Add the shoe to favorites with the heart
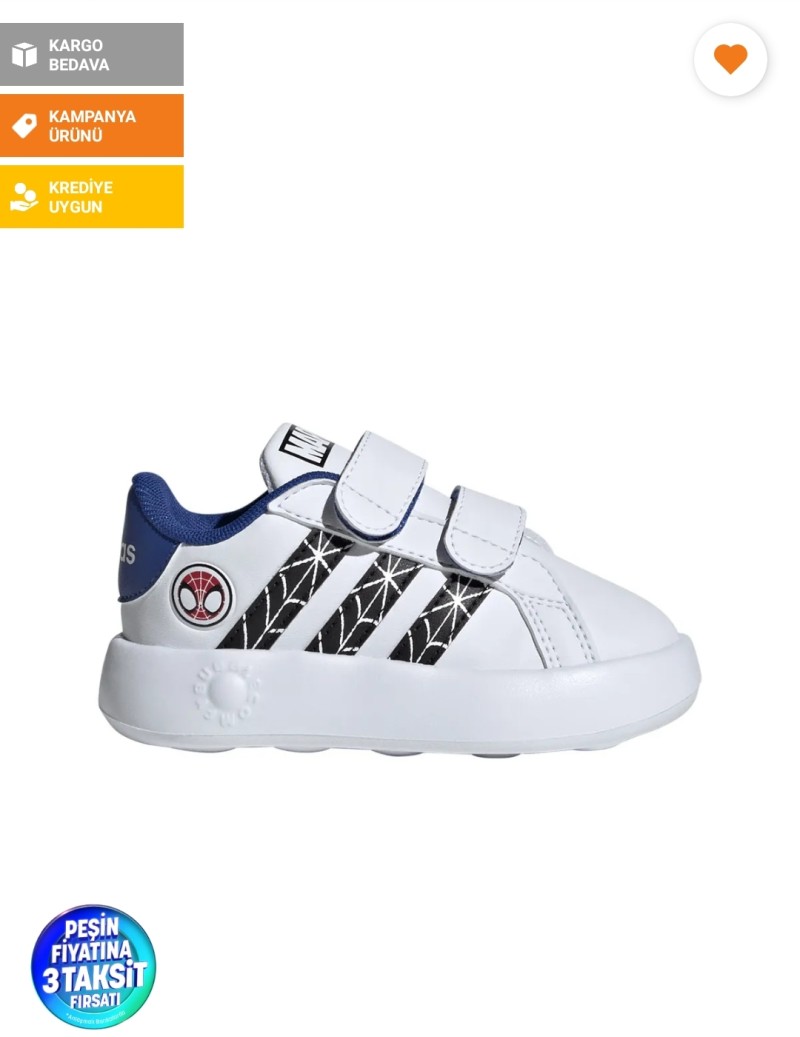800x1037 pixels. tap(730, 59)
